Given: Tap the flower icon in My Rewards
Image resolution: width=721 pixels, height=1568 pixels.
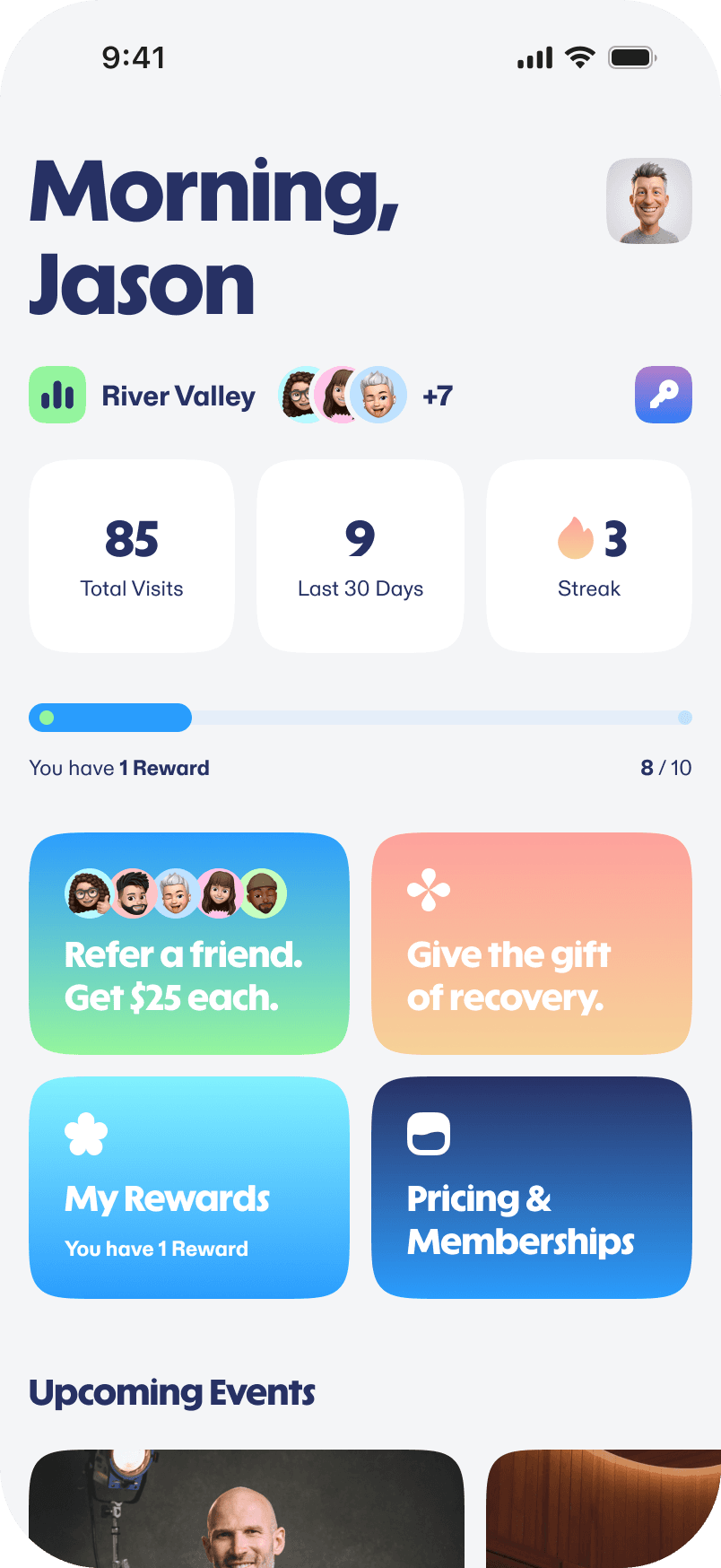Looking at the screenshot, I should pos(87,1132).
